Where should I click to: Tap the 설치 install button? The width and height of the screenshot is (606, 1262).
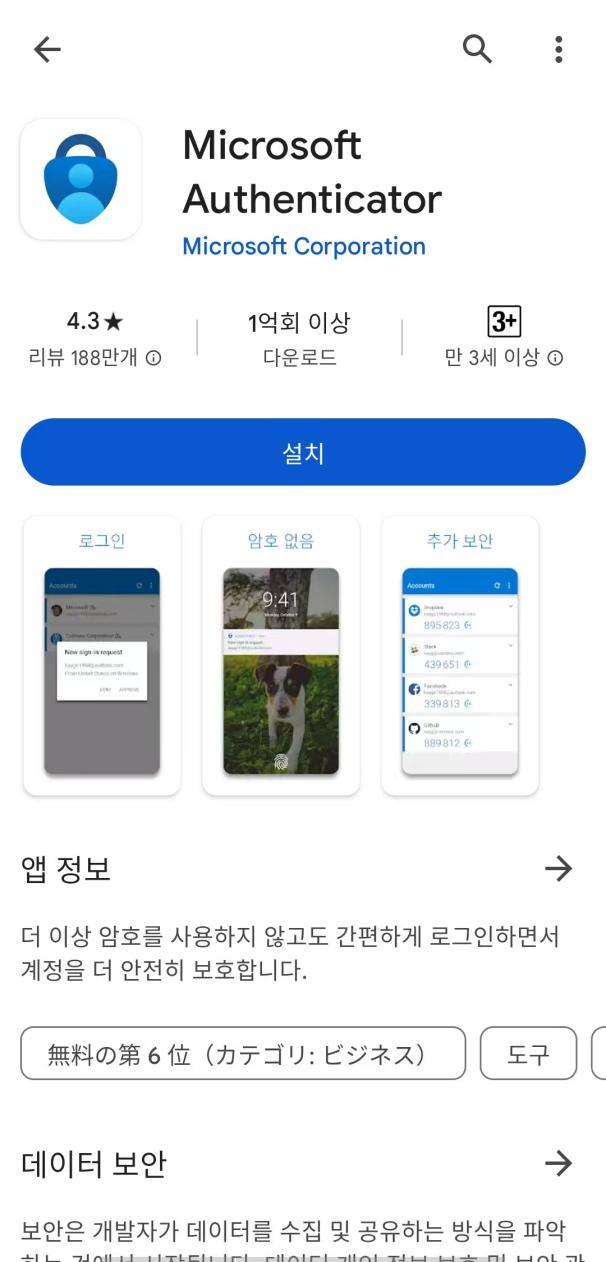click(x=303, y=452)
